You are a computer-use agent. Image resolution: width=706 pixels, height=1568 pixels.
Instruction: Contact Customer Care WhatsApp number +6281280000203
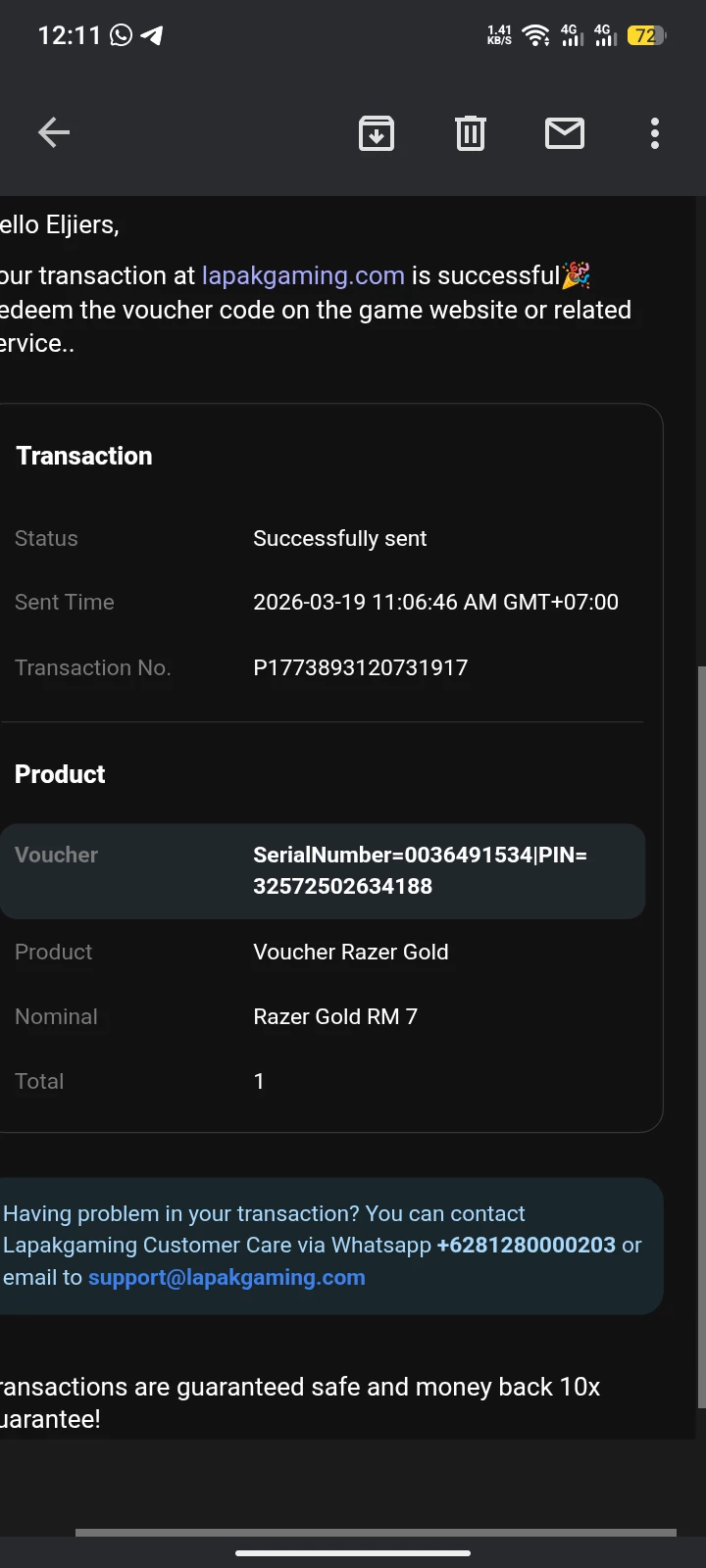click(526, 1245)
